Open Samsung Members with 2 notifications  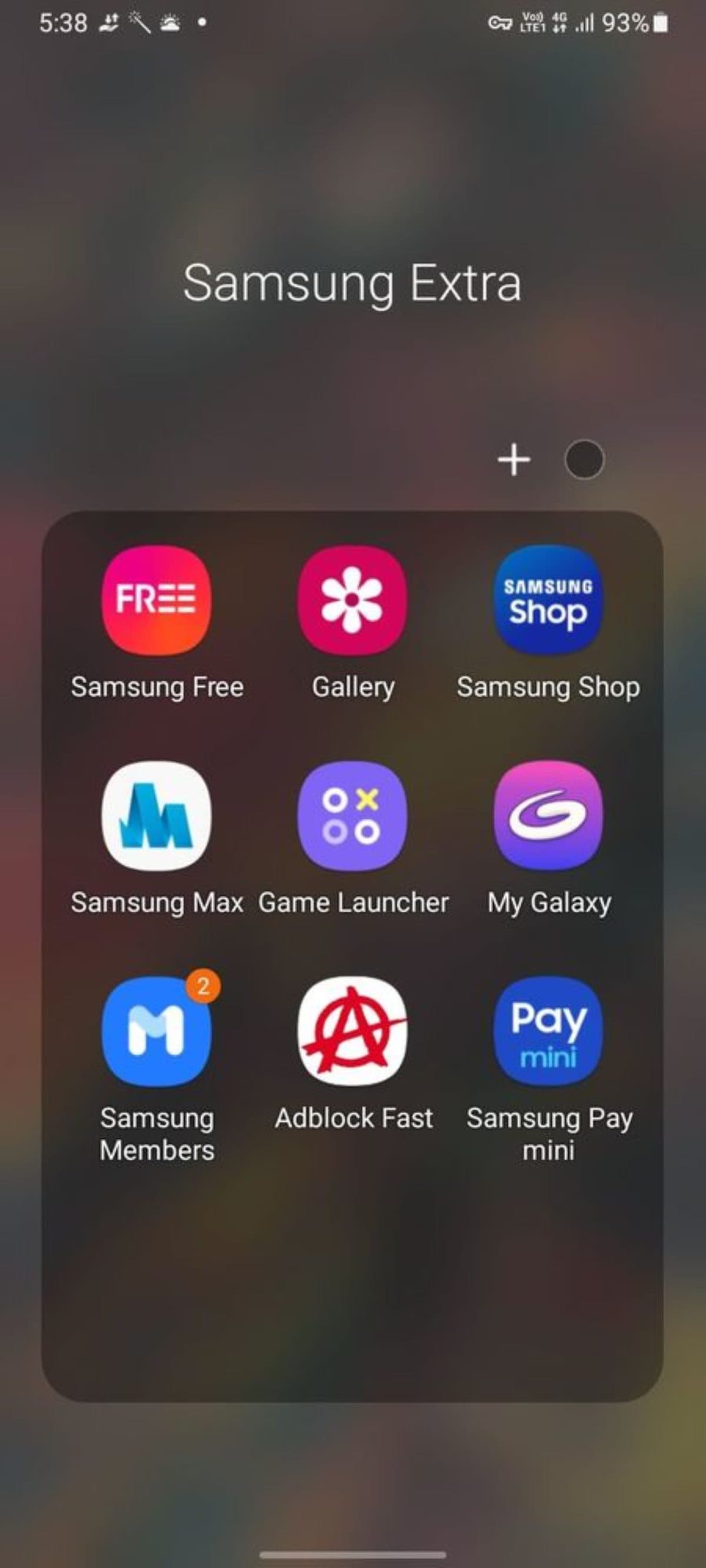(157, 1031)
